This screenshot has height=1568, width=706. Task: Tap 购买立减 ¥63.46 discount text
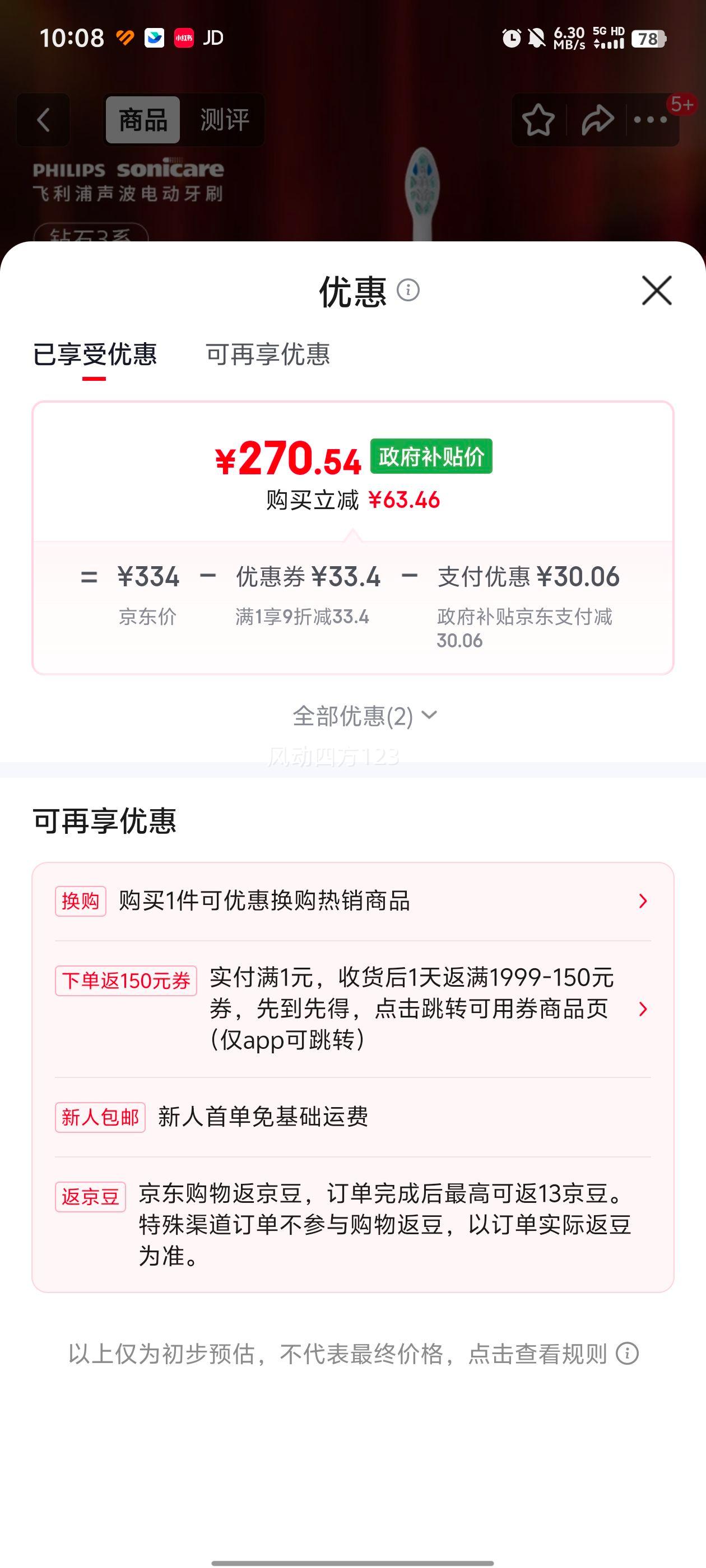[x=352, y=500]
